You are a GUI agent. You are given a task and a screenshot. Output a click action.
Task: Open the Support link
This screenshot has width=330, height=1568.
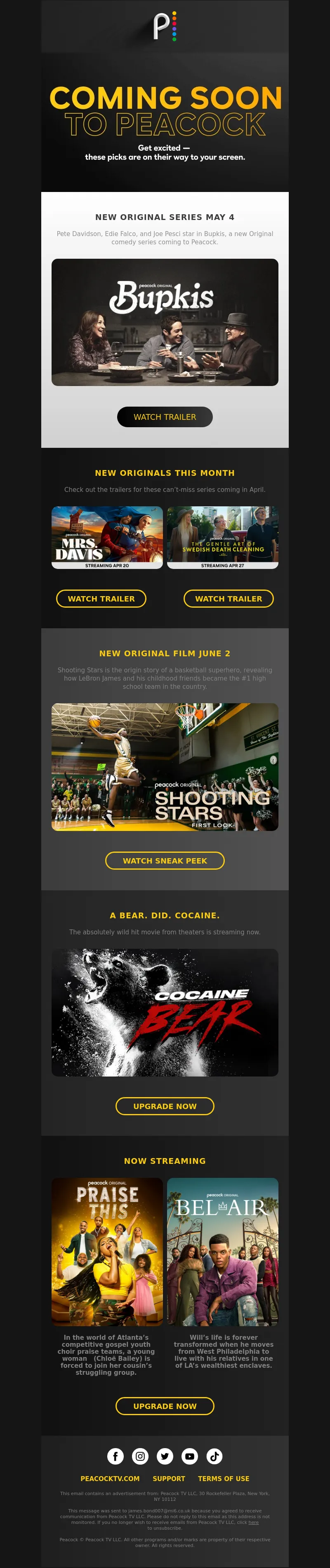click(x=169, y=1479)
